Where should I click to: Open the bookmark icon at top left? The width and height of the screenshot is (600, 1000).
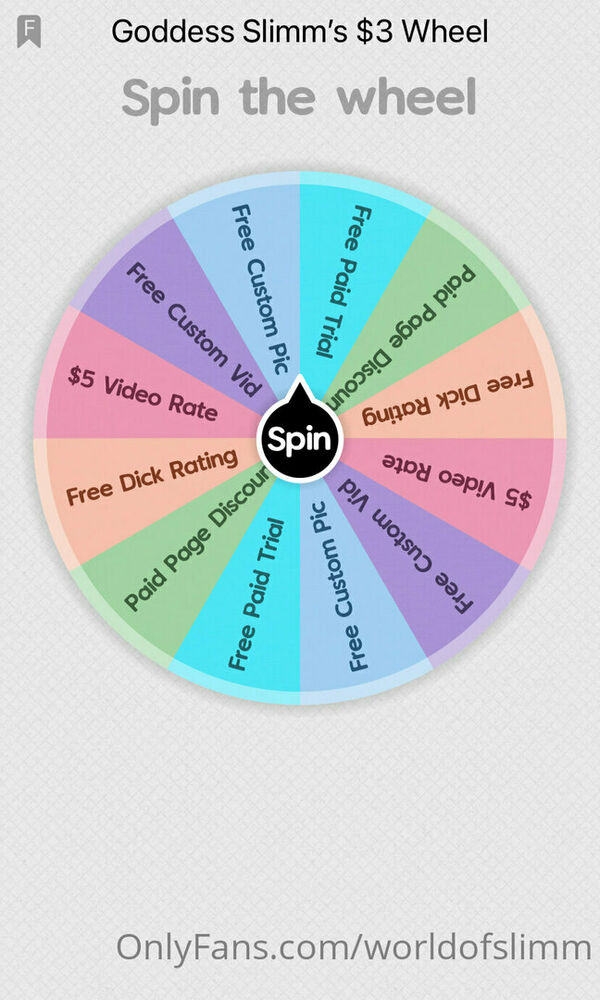pyautogui.click(x=29, y=32)
